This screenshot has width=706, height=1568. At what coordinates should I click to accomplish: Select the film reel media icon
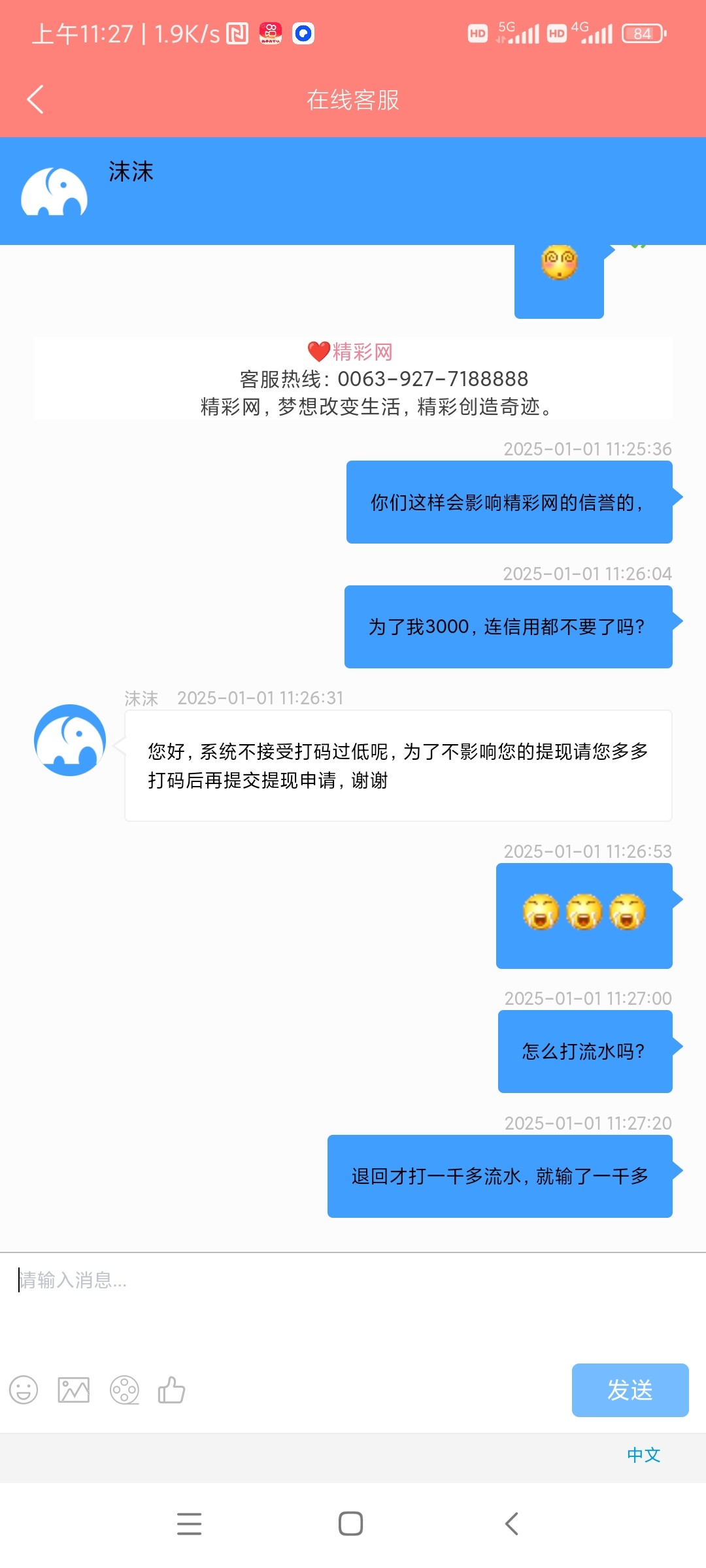point(124,1390)
